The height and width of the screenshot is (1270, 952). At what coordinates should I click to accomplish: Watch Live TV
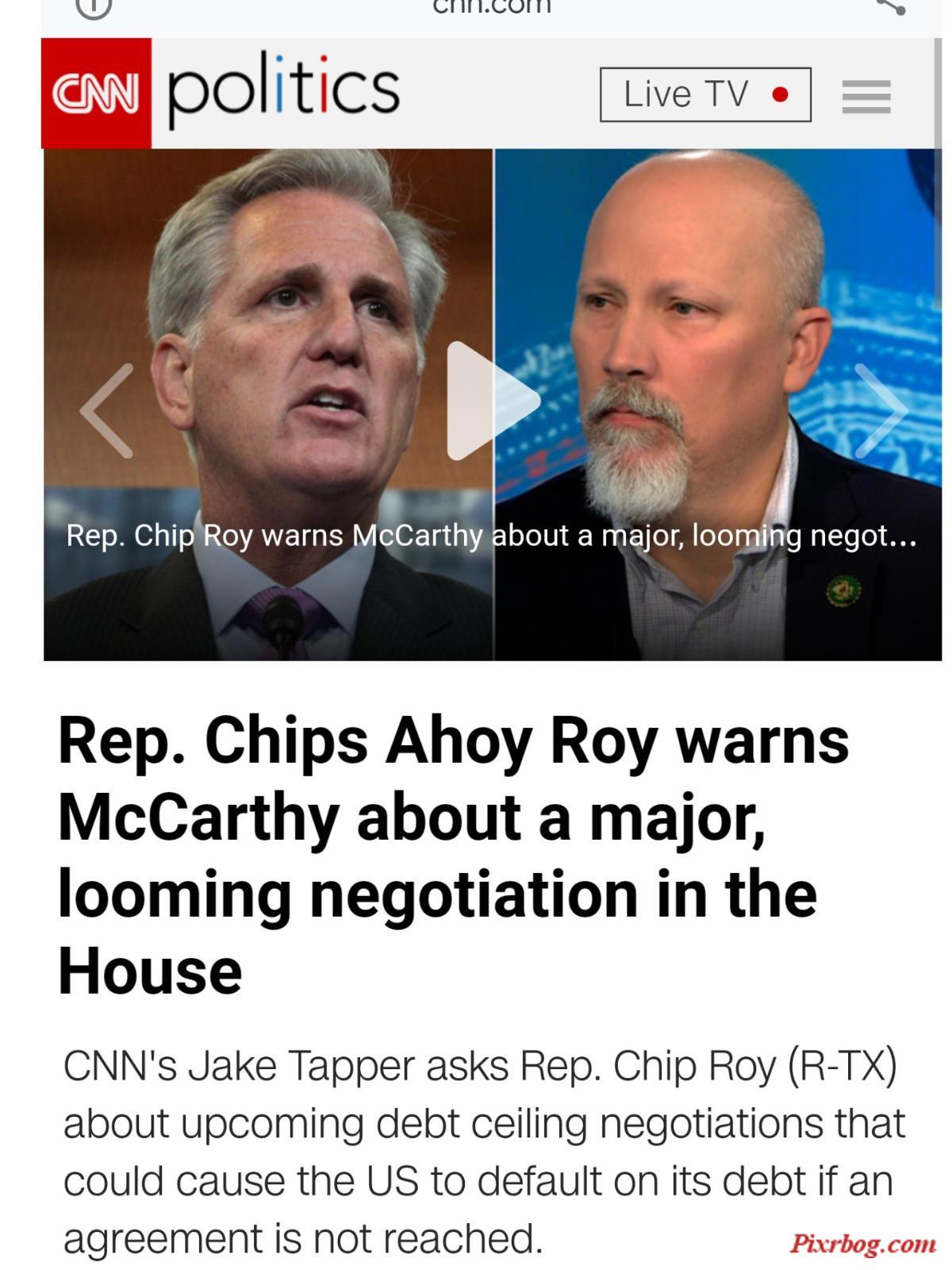[704, 95]
